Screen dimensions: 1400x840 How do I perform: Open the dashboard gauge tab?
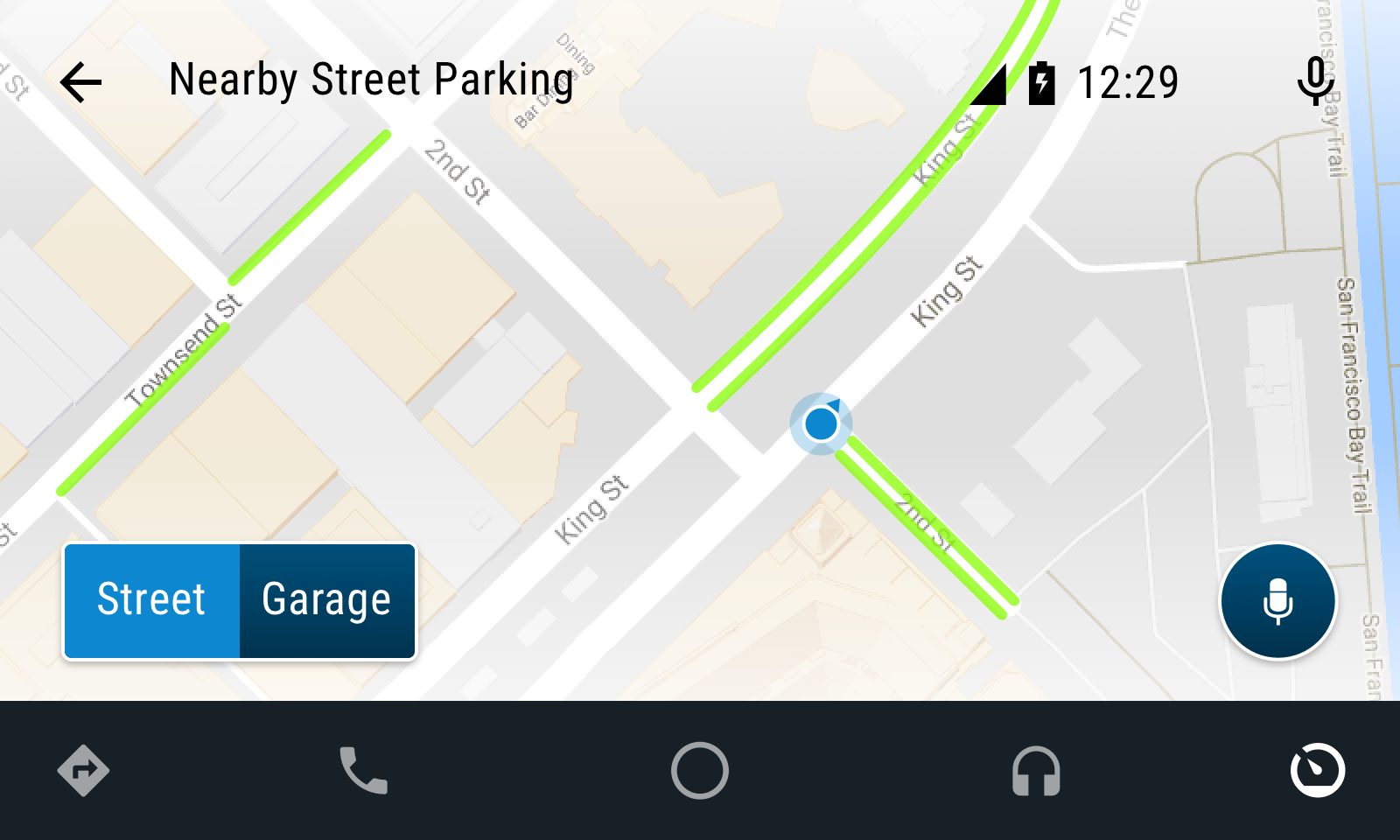coord(1317,771)
